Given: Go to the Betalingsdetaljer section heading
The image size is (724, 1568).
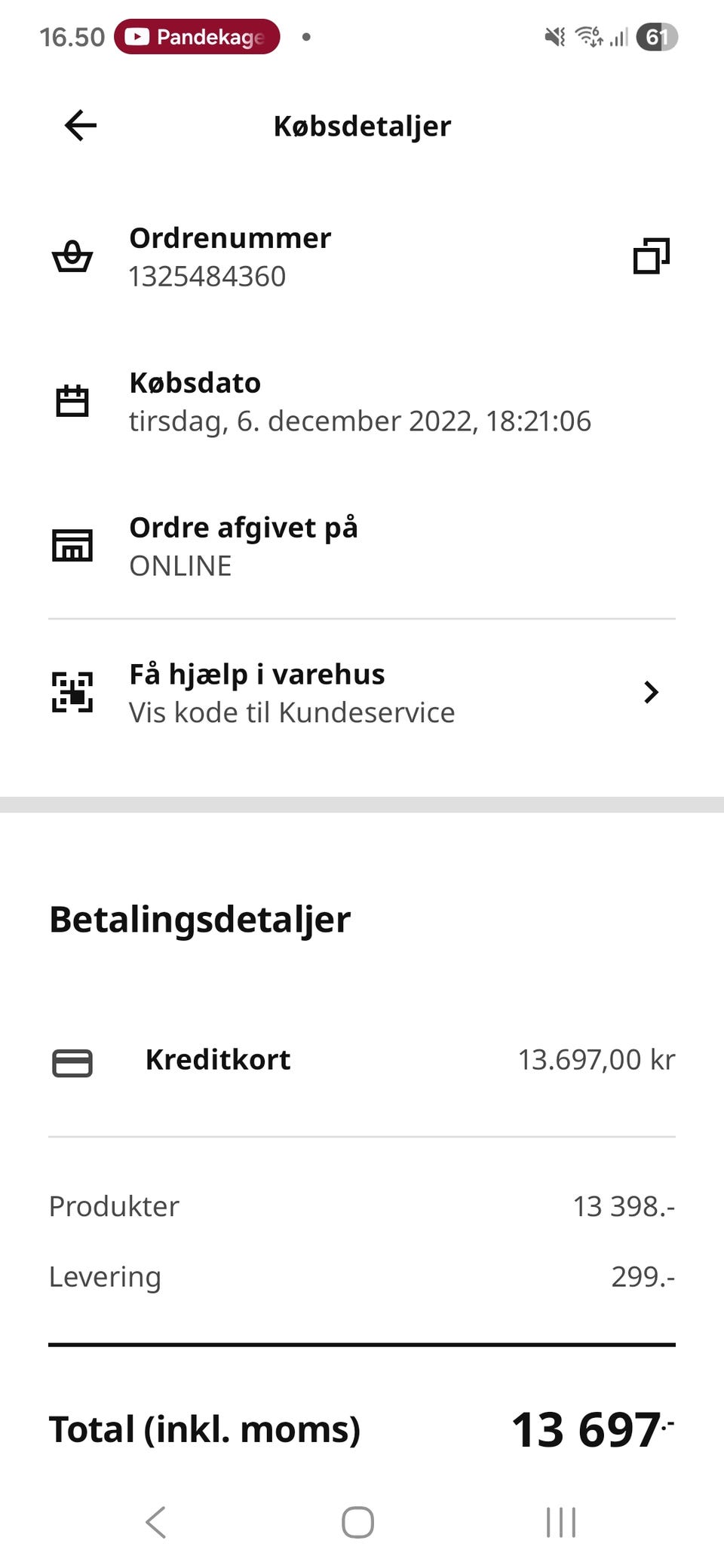Looking at the screenshot, I should tap(199, 918).
